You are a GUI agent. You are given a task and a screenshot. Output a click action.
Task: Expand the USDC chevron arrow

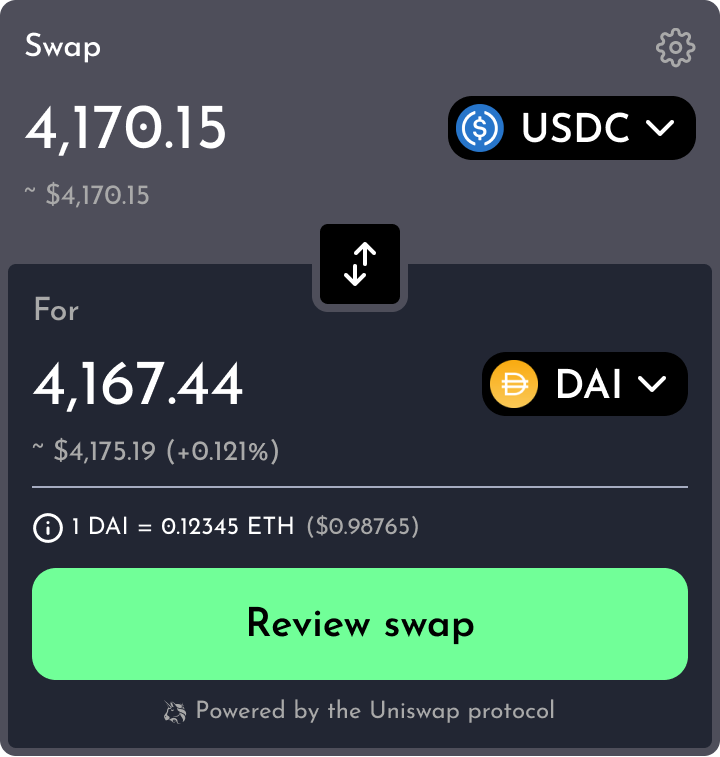[x=660, y=128]
